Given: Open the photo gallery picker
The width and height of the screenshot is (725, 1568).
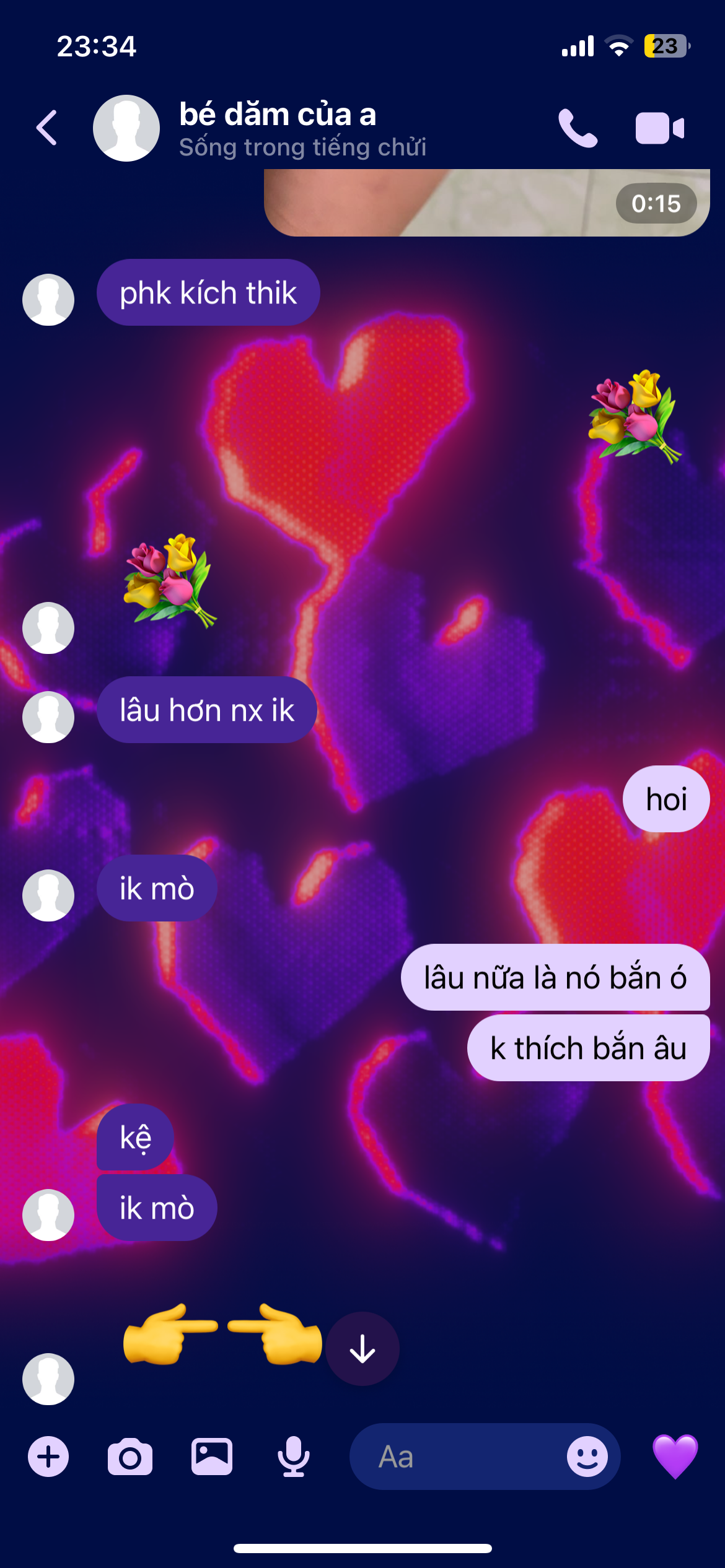Looking at the screenshot, I should click(212, 1457).
